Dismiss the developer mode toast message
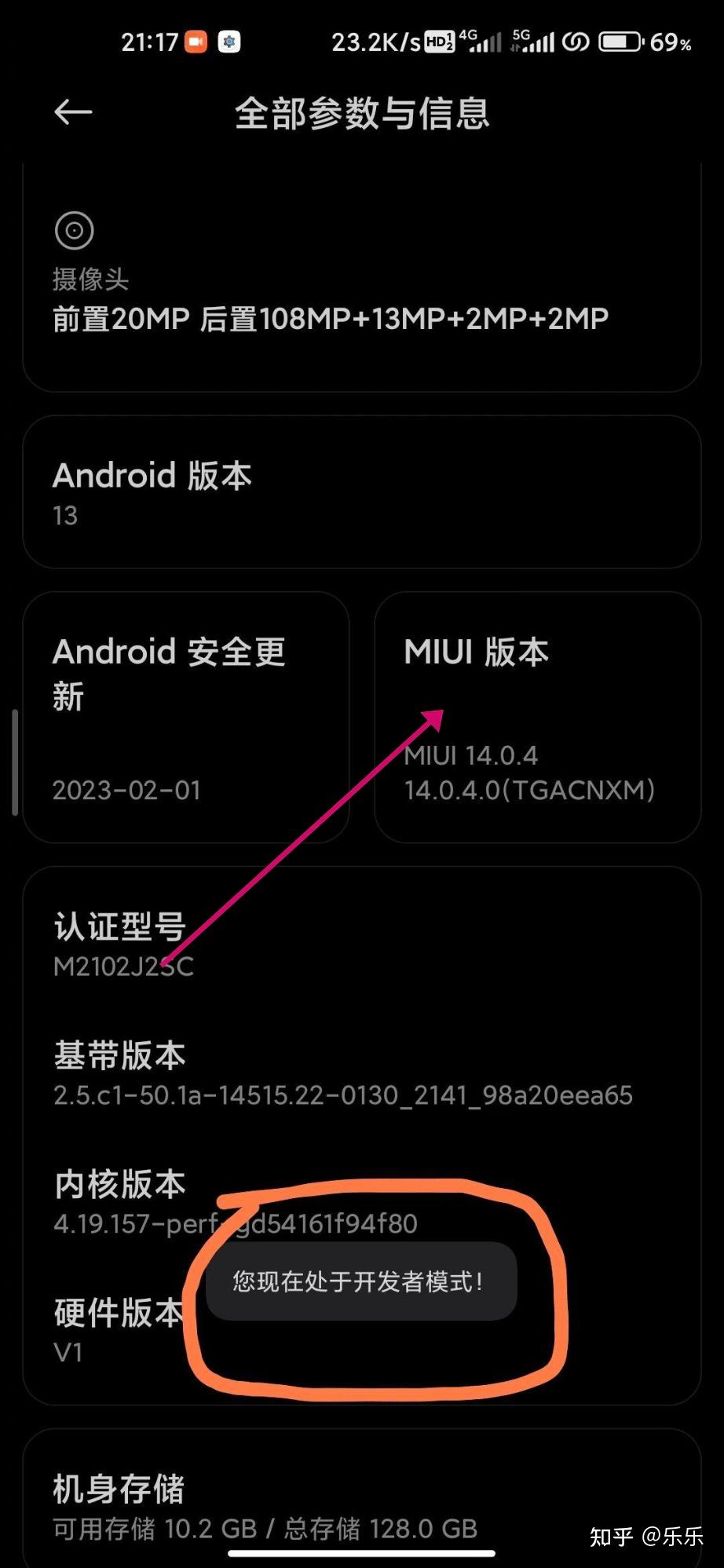Screen dimensions: 724x1568 [361, 1282]
